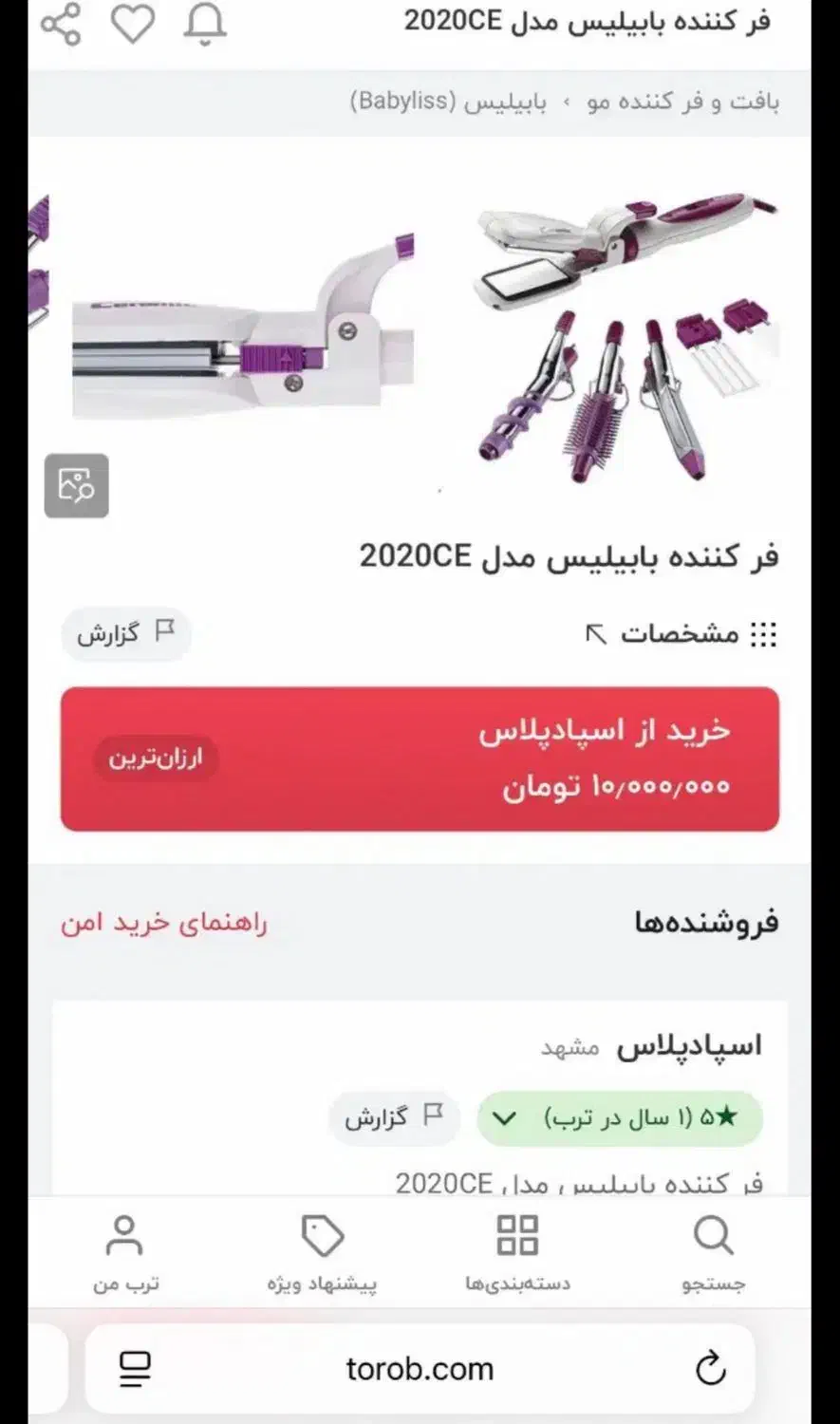Viewport: 840px width, 1424px height.
Task: Open the بافت و فر کننده مو breadcrumb
Action: coord(683,102)
